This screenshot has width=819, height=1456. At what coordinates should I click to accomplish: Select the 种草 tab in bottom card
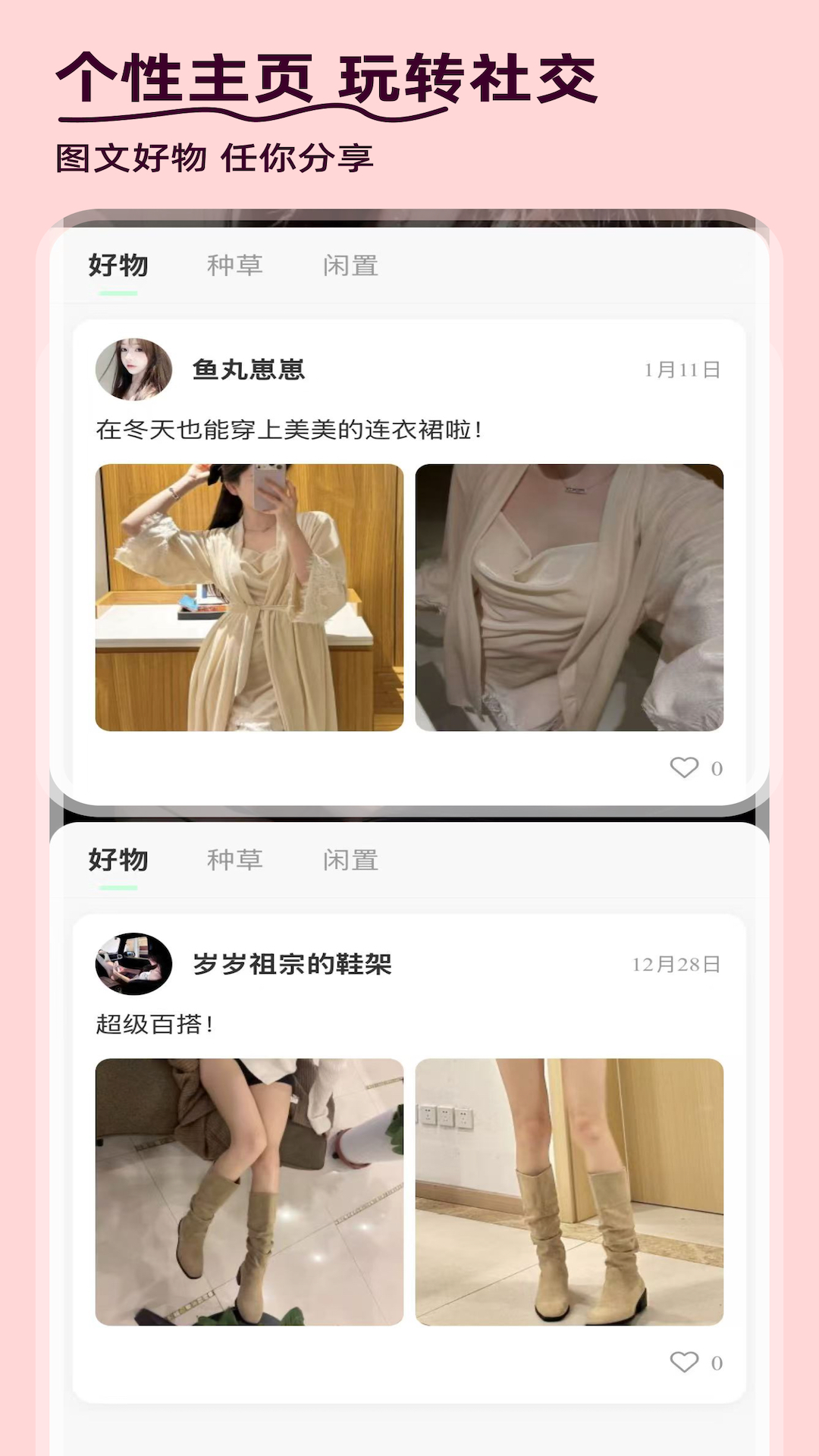point(235,859)
